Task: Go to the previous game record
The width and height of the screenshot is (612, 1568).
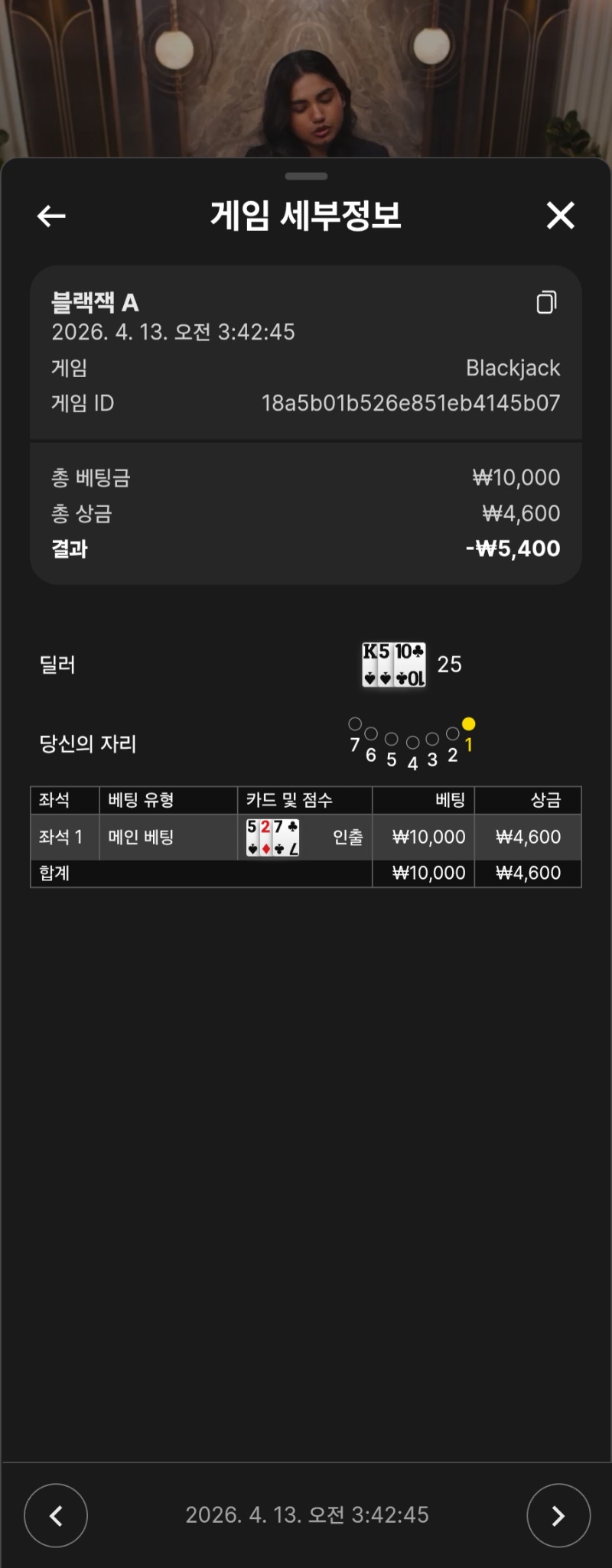Action: [x=56, y=1514]
